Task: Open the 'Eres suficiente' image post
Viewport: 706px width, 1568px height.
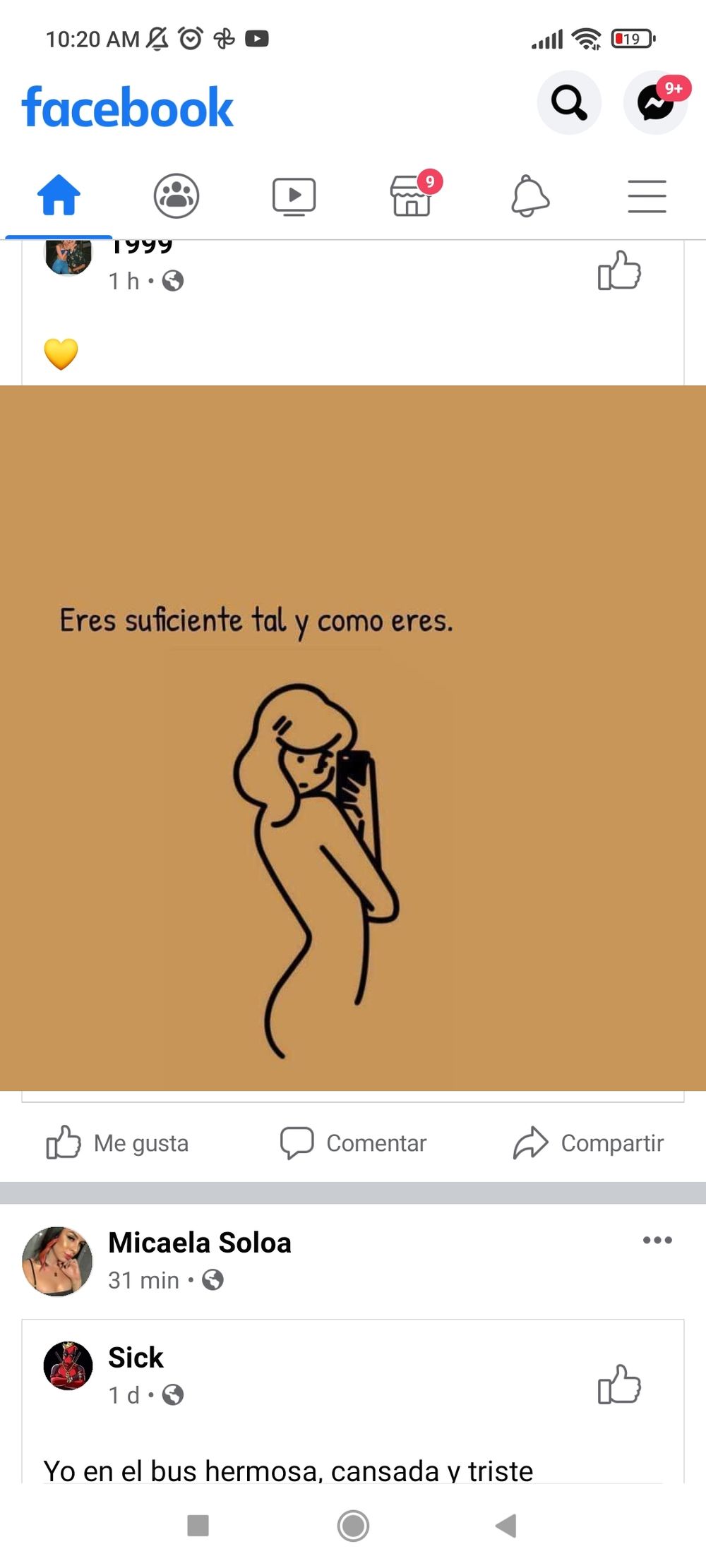Action: point(353,737)
